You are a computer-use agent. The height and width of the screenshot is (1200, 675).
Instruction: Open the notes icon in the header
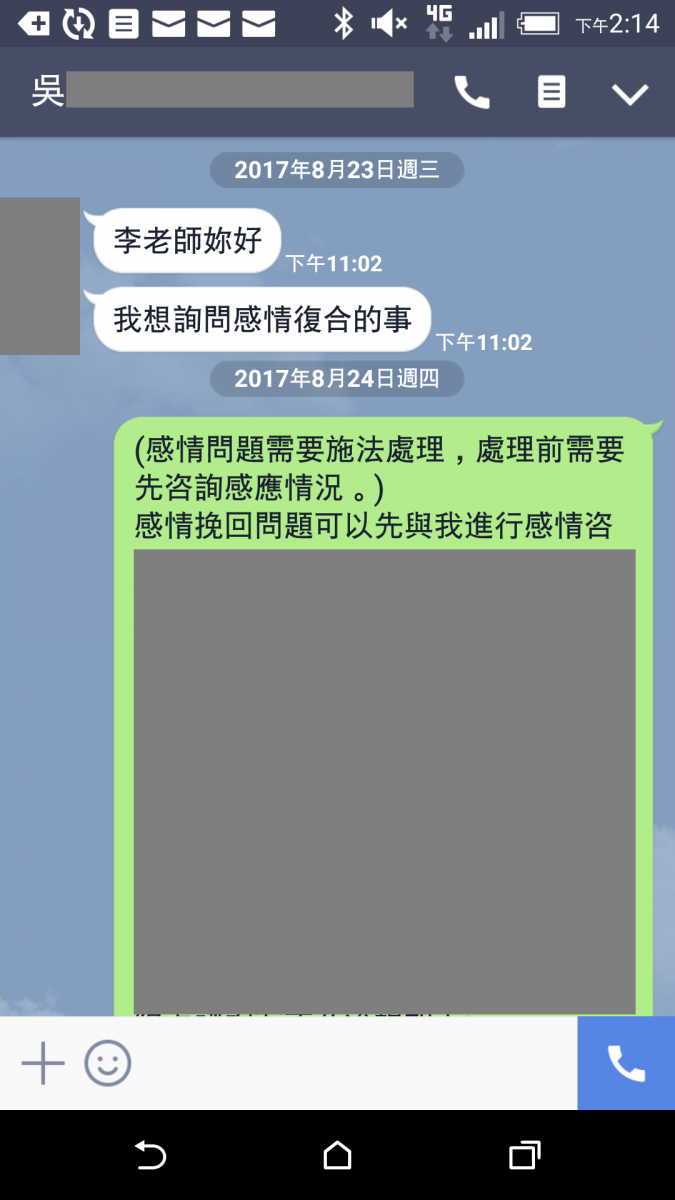click(x=551, y=93)
